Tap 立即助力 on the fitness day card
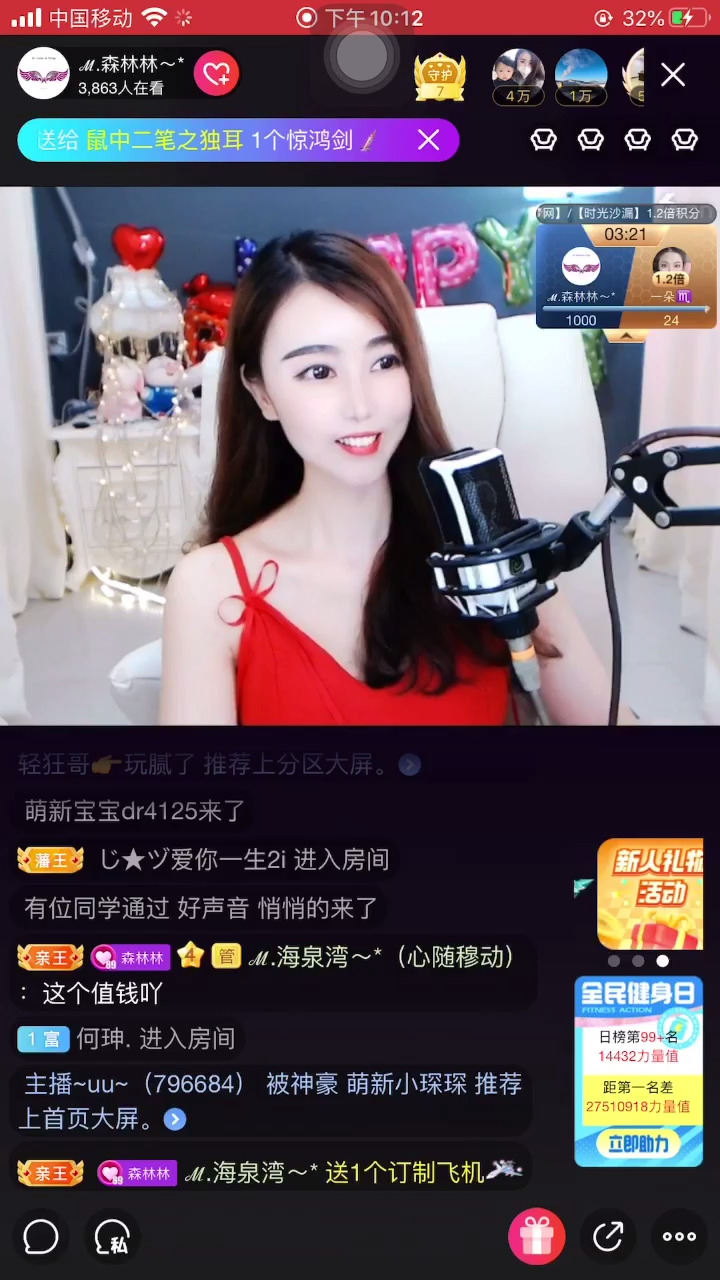This screenshot has height=1280, width=720. (638, 1143)
